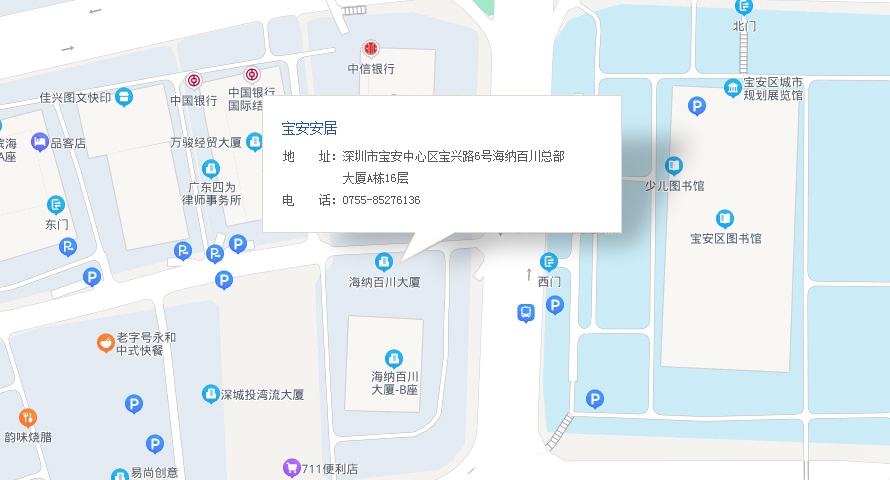This screenshot has height=480, width=890.
Task: Tap the 韵味烧腊 restaurant marker
Action: pos(28,418)
